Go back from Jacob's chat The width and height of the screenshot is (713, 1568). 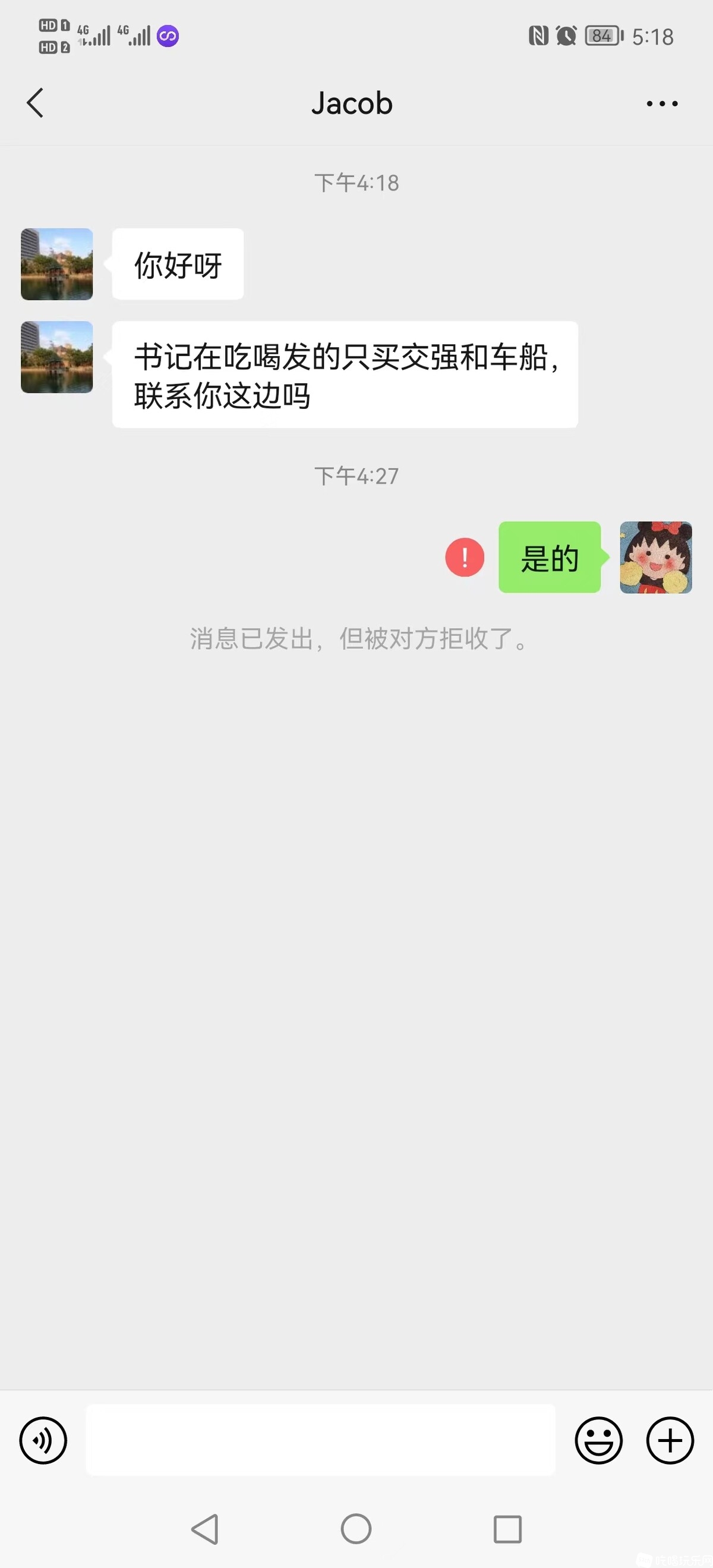pyautogui.click(x=35, y=103)
